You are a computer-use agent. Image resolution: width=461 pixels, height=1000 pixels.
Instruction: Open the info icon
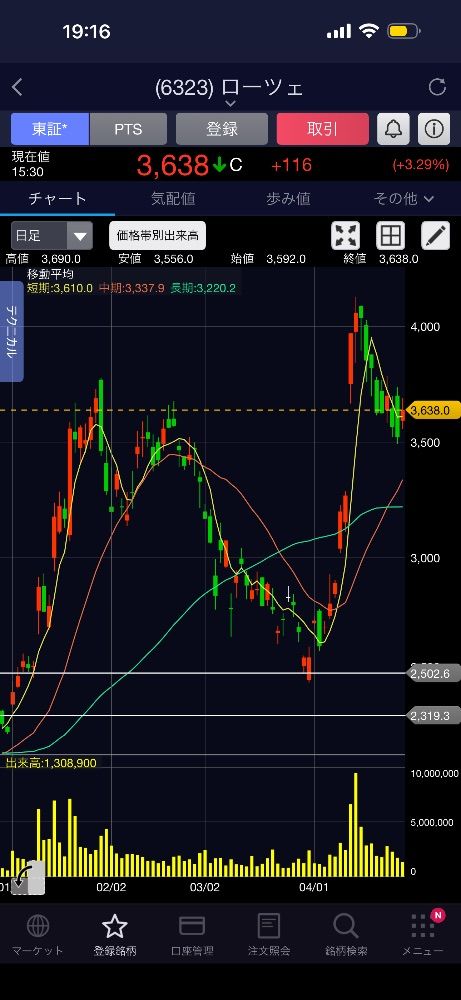(x=434, y=129)
